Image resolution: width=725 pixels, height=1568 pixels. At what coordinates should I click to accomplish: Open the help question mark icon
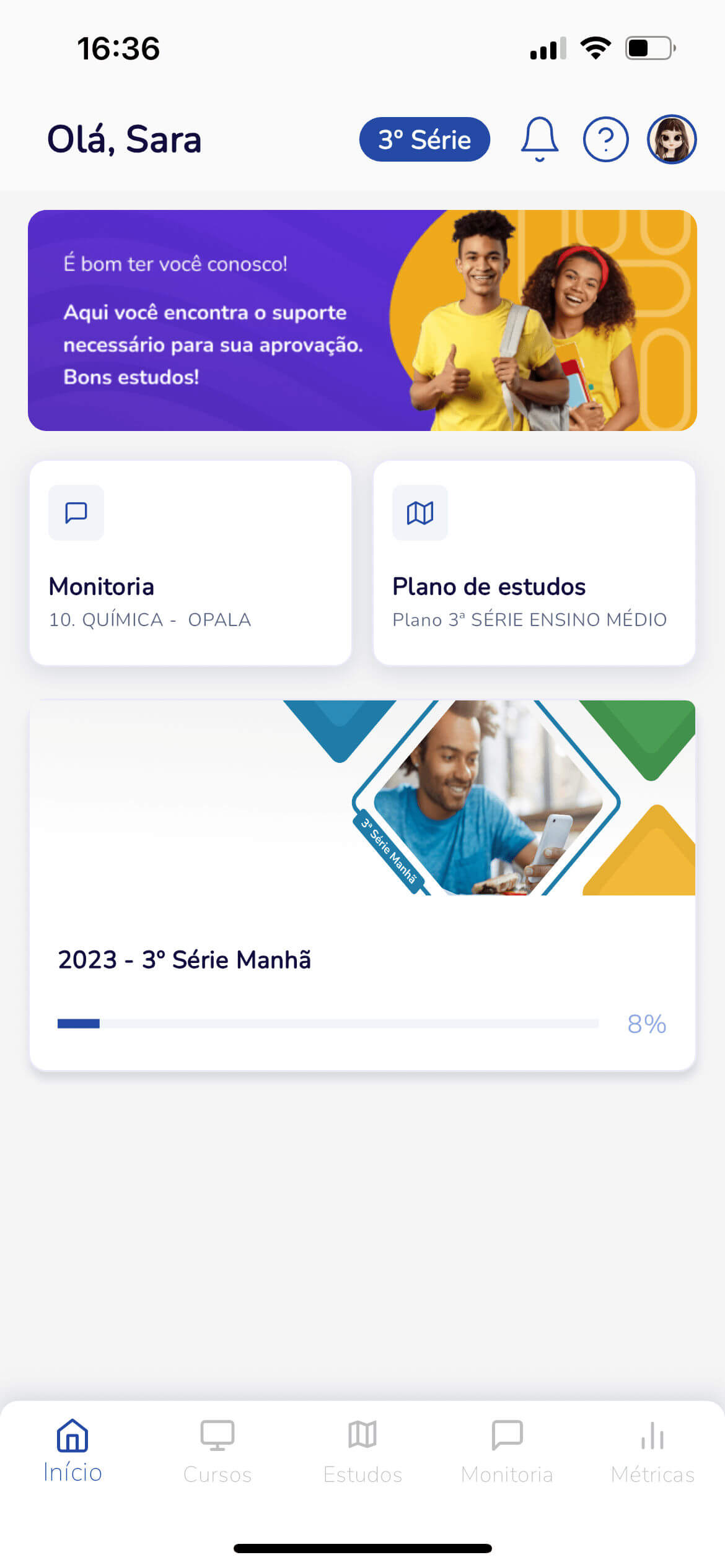point(605,139)
